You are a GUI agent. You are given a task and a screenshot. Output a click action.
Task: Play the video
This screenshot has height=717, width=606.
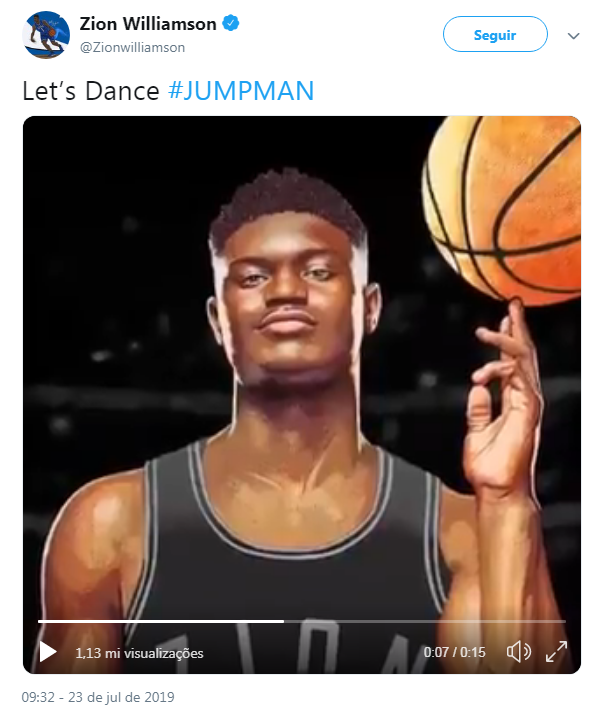coord(47,652)
